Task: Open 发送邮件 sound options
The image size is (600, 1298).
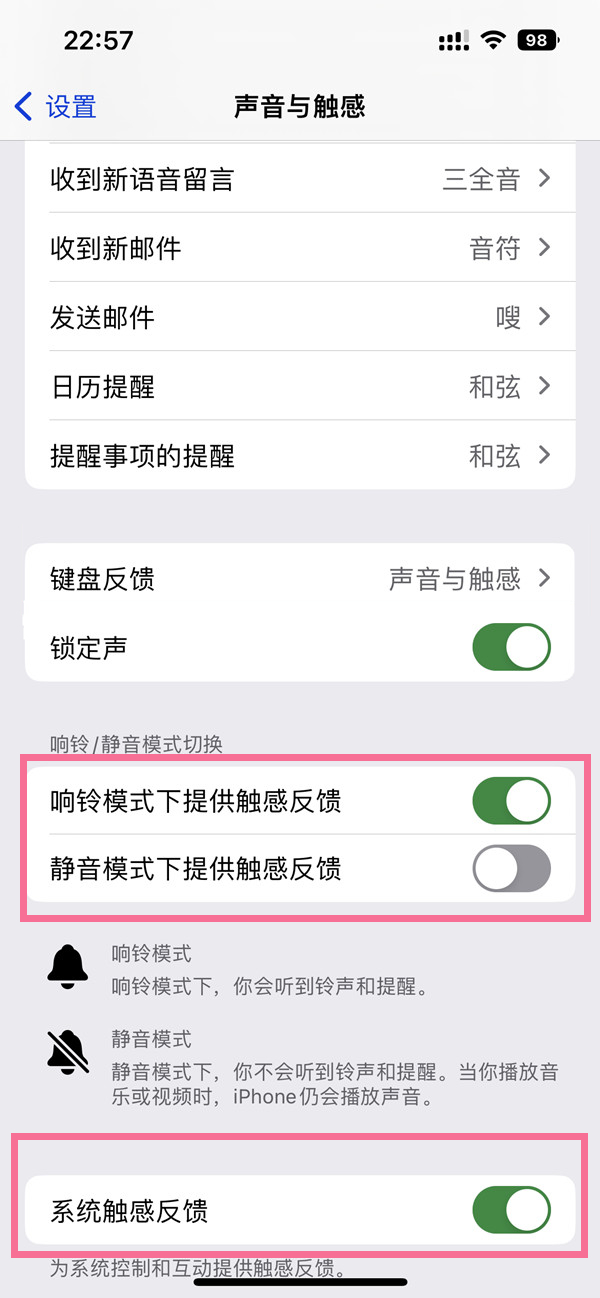Action: point(300,317)
